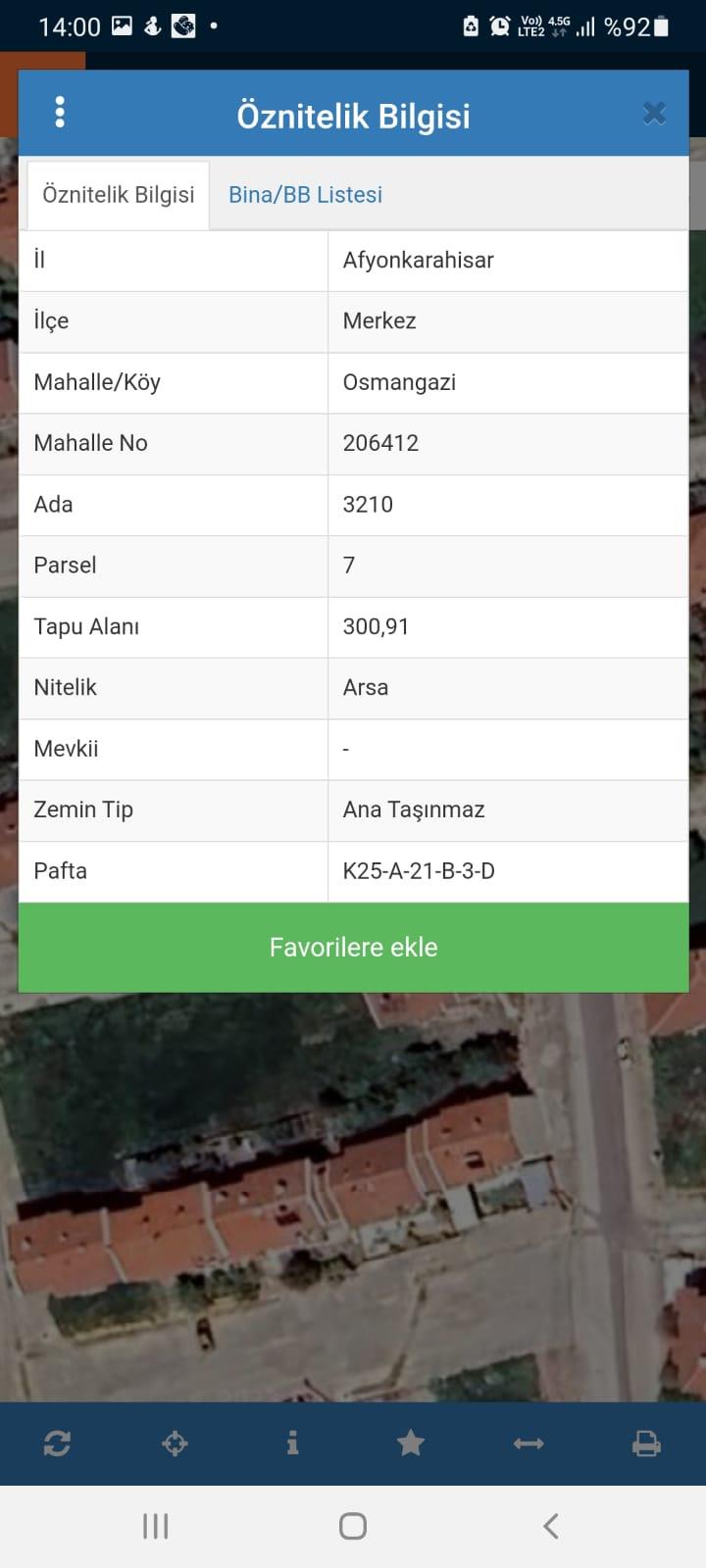The image size is (706, 1568).
Task: Open the info tool in bottom toolbar
Action: 292,1443
